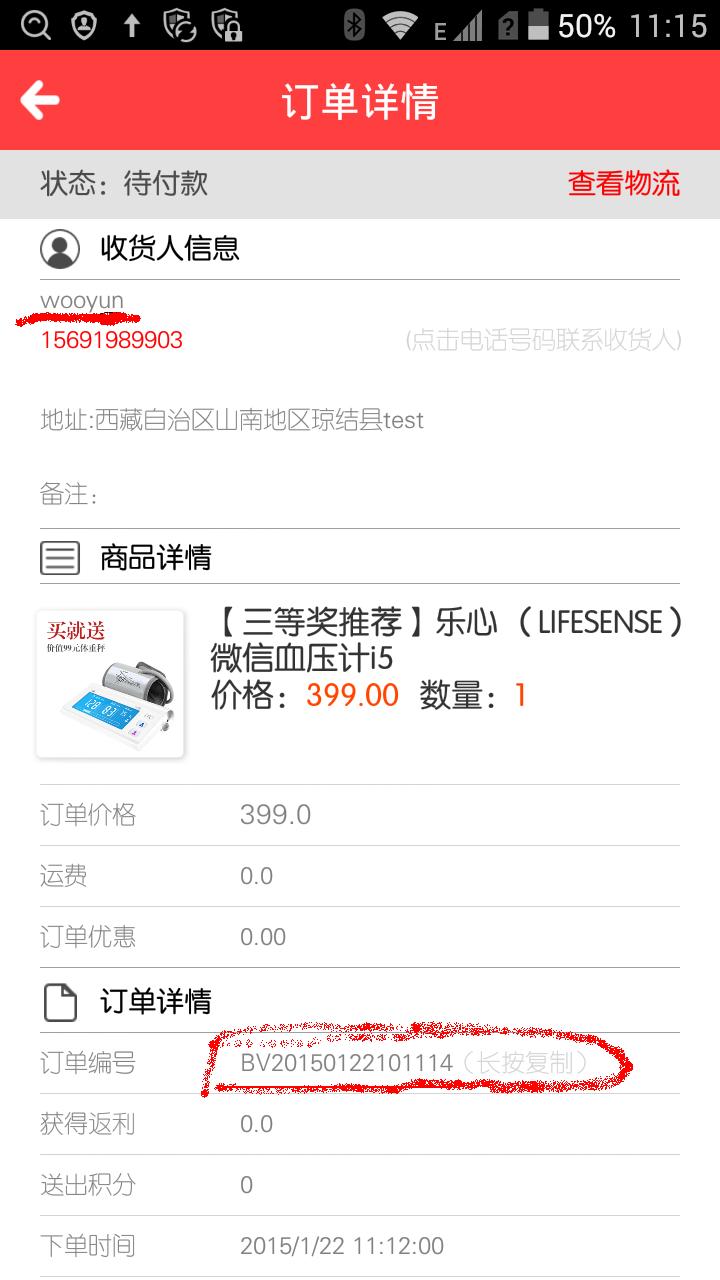Open 查看物流 to view logistics

coord(624,183)
